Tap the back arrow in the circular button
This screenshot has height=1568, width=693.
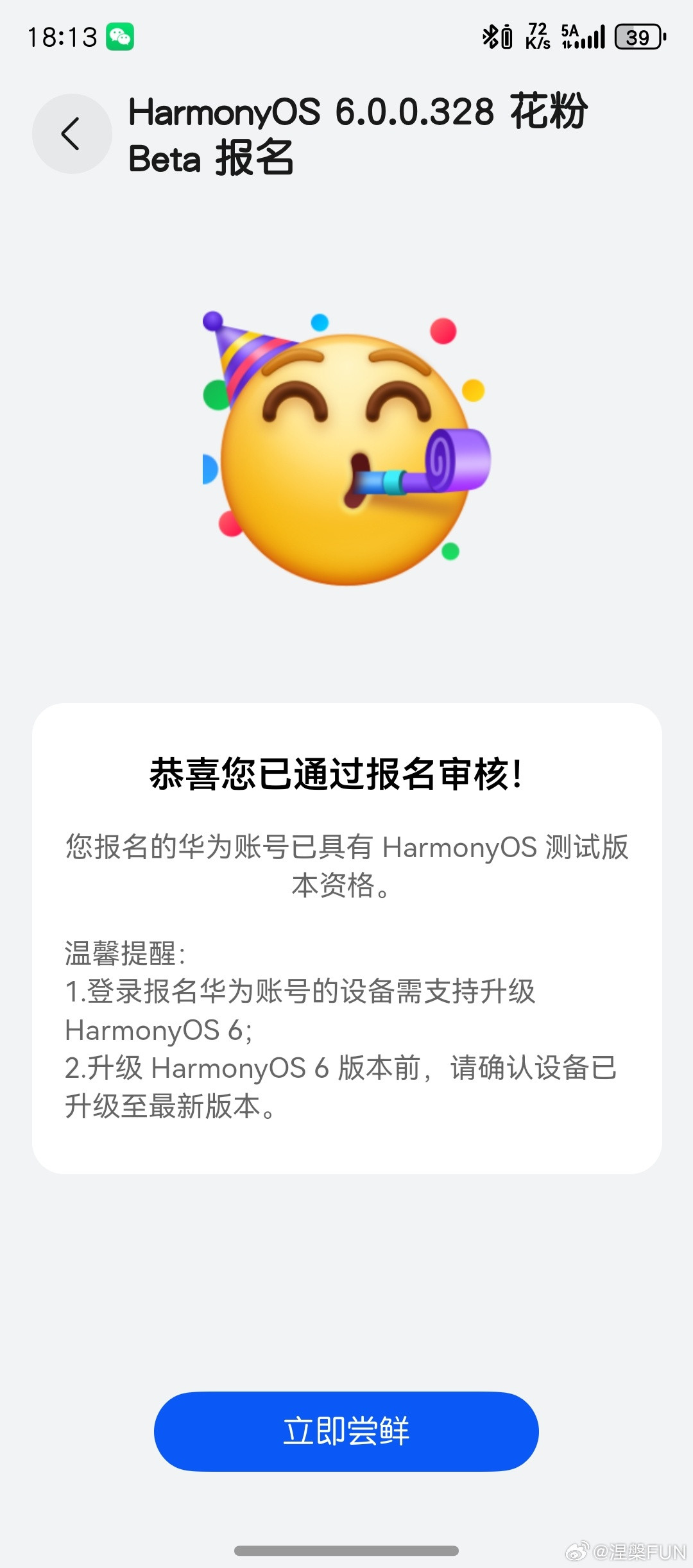pos(72,133)
